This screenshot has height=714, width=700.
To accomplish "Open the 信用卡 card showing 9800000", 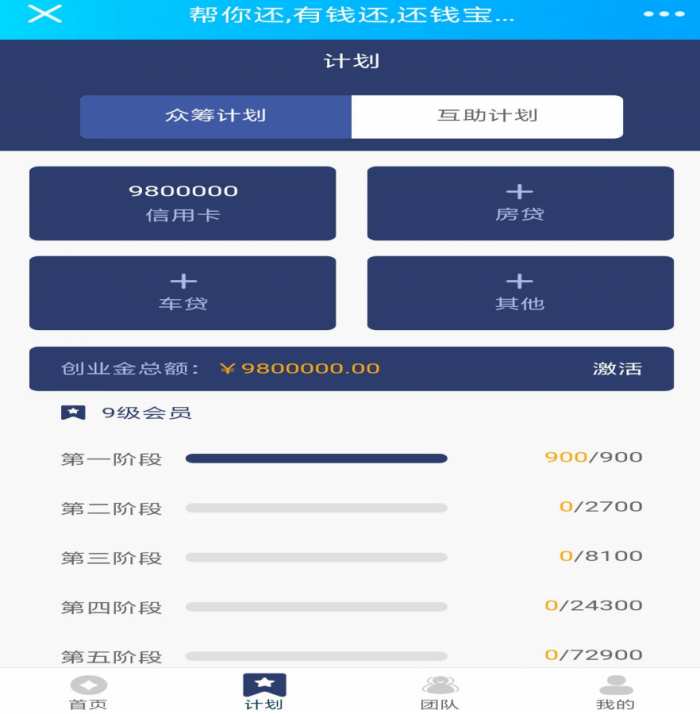I will tap(182, 203).
